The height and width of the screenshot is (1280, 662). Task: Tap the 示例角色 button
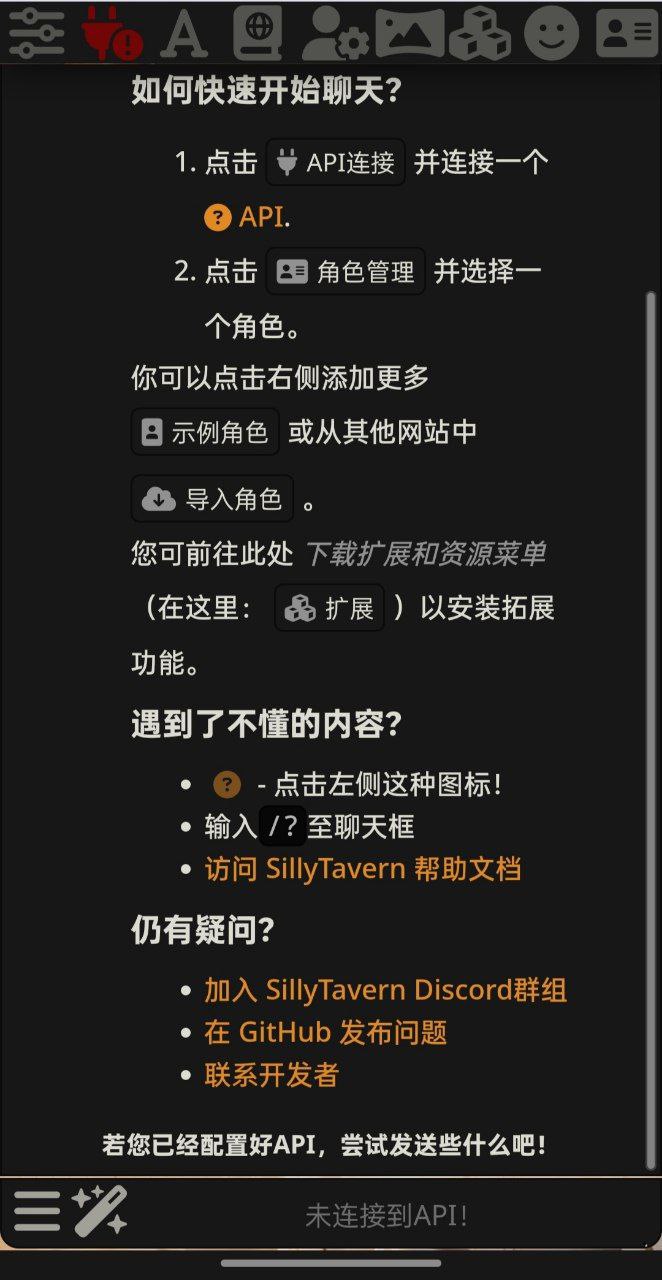[x=205, y=432]
